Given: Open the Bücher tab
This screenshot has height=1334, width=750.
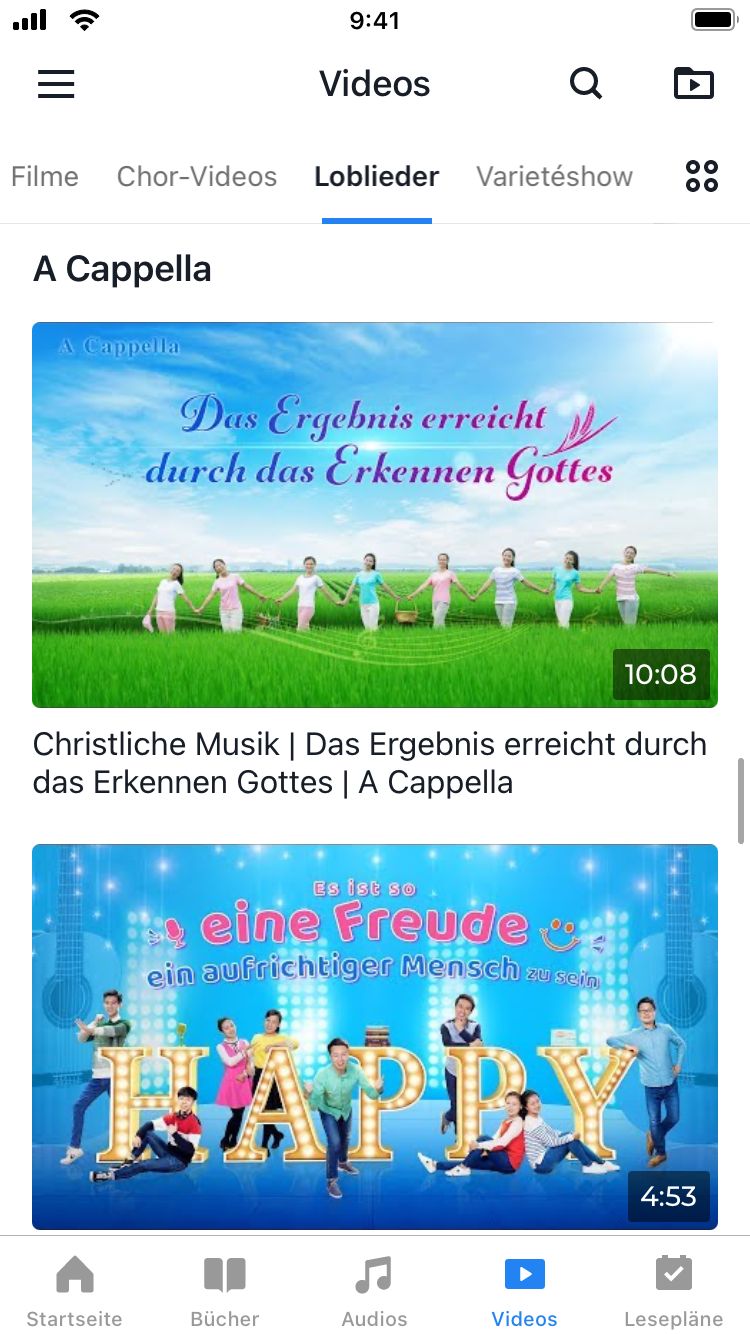Looking at the screenshot, I should (225, 1290).
